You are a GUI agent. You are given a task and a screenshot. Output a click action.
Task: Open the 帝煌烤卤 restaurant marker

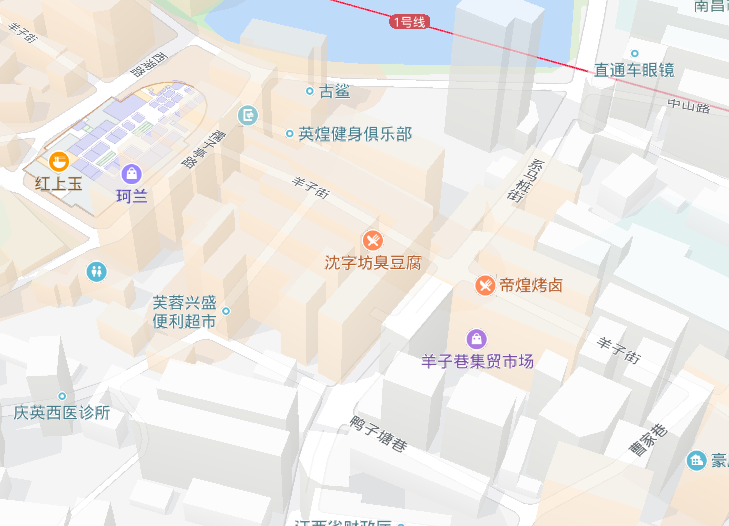point(485,286)
